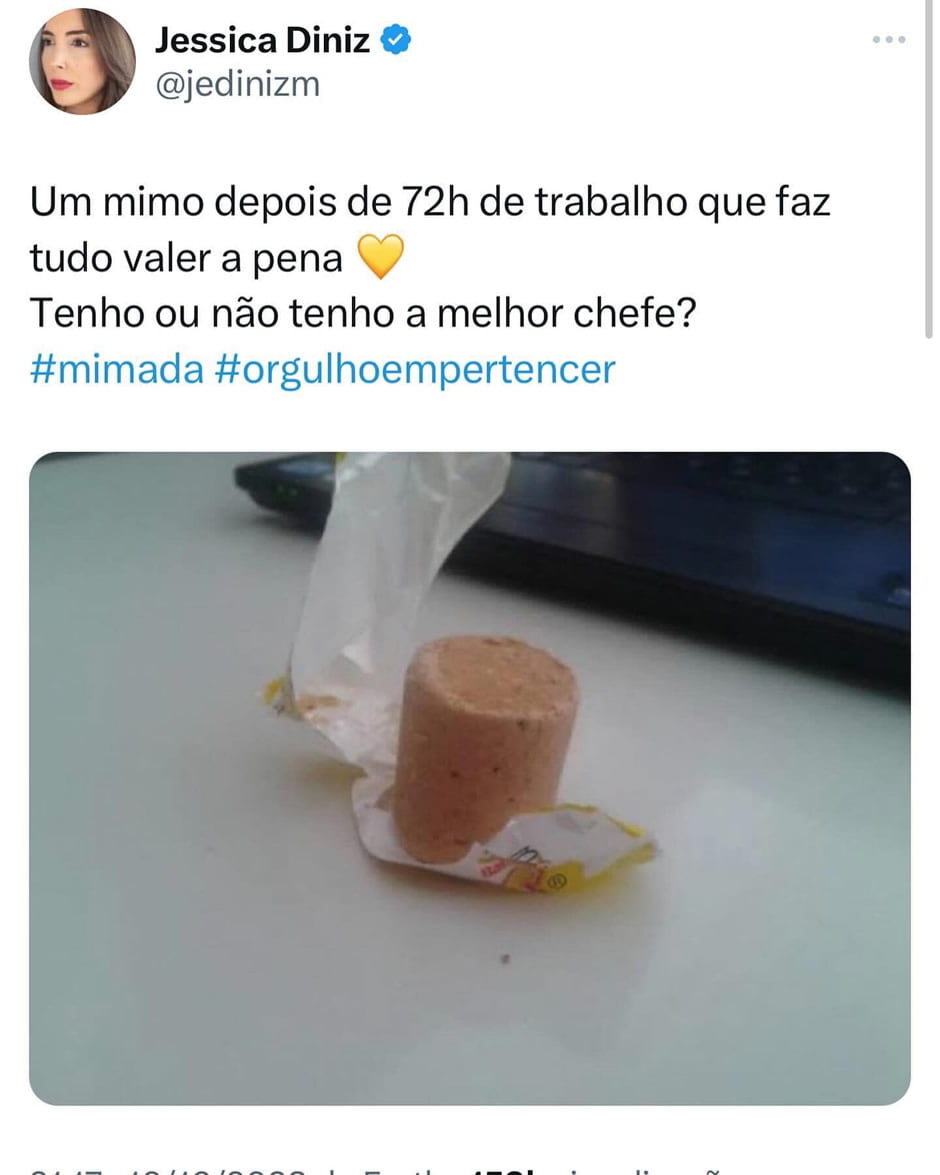Open Jessica Diniz's profile picture

(82, 62)
